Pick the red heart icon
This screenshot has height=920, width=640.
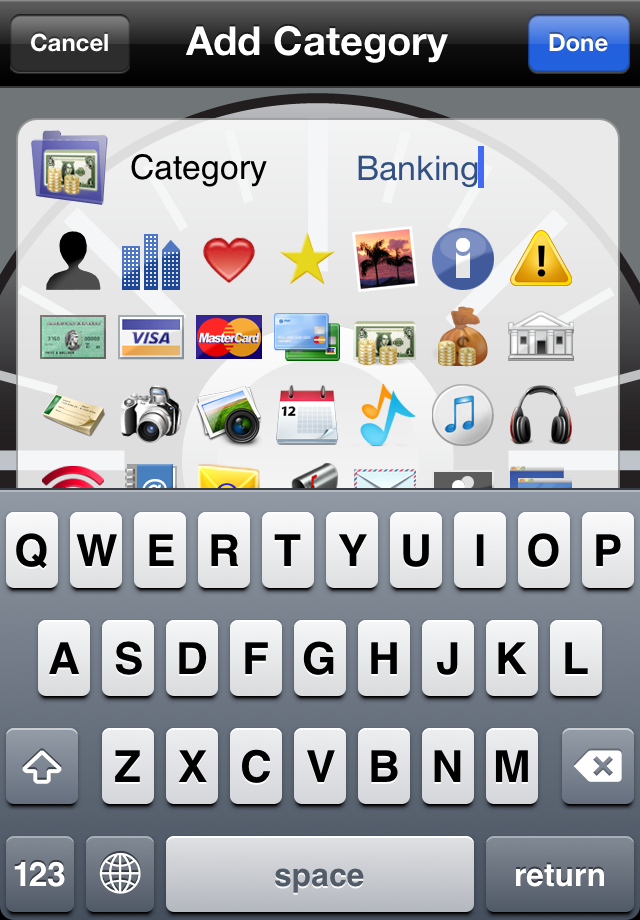tap(229, 260)
